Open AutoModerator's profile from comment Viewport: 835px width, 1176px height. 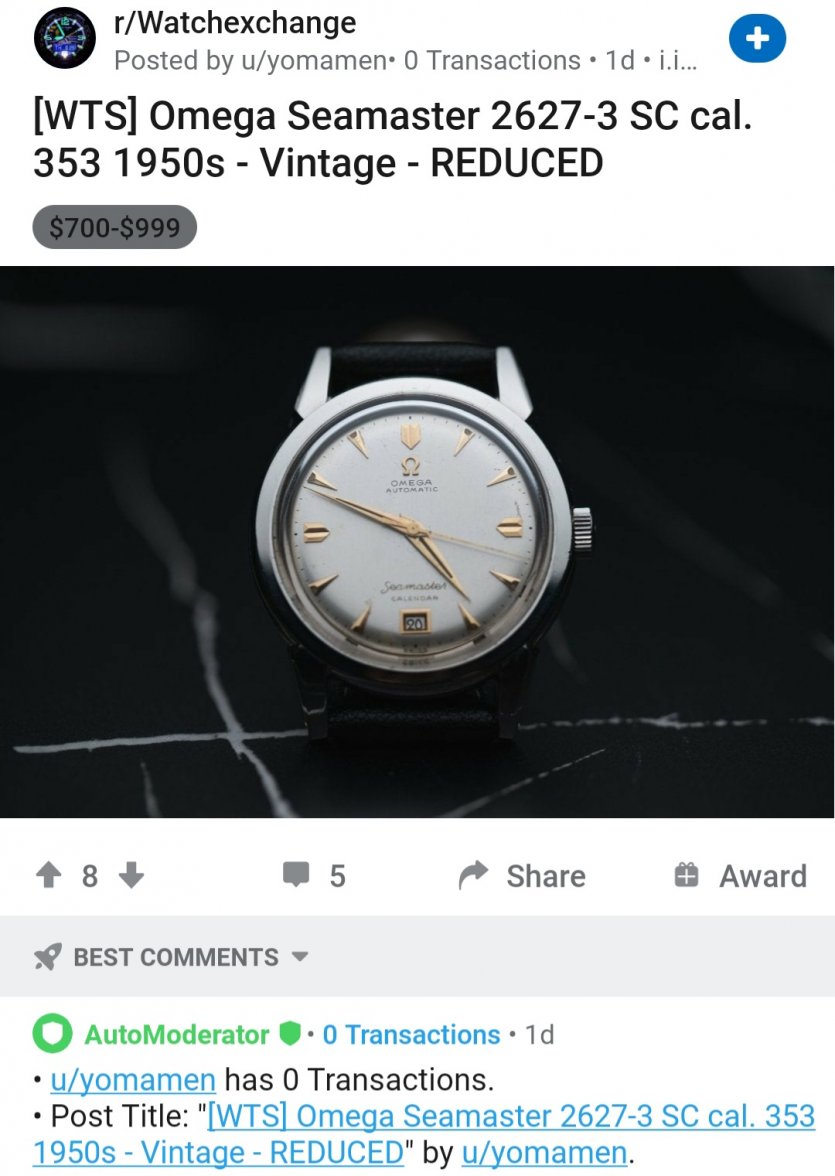(x=176, y=1034)
